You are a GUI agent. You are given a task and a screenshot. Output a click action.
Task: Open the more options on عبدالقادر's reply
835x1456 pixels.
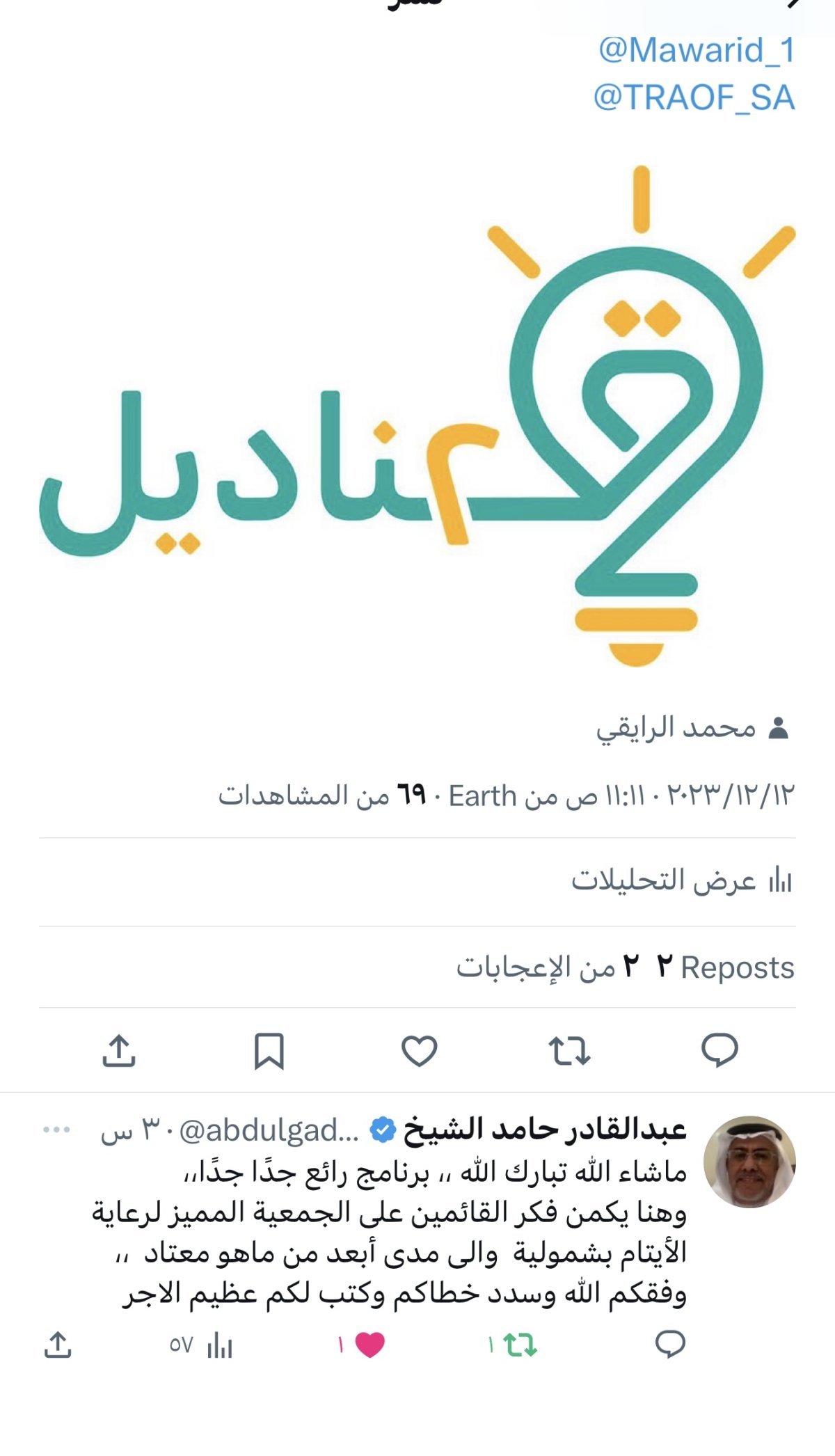(x=57, y=1130)
